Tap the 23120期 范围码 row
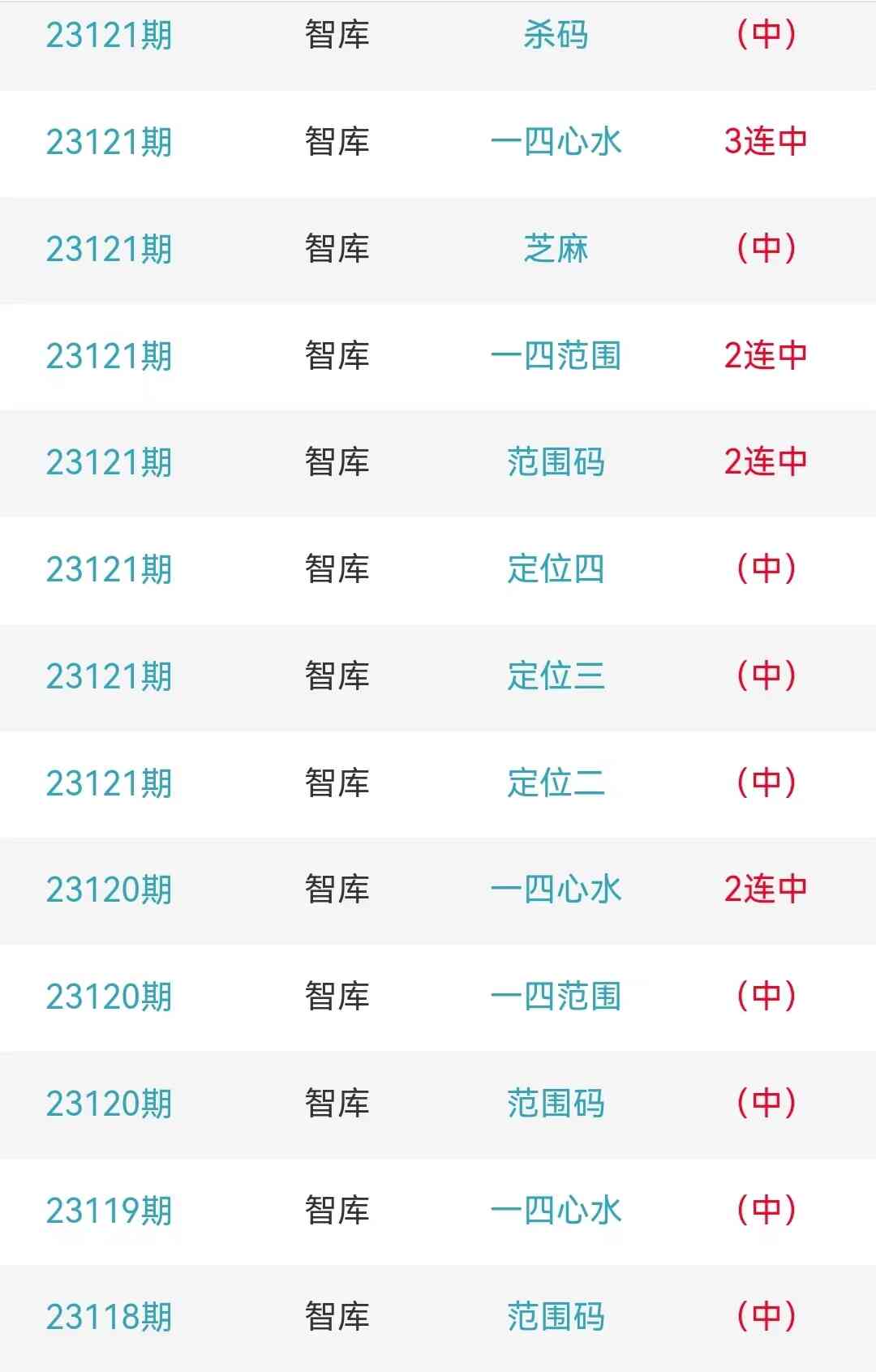This screenshot has height=1372, width=876. (556, 1104)
